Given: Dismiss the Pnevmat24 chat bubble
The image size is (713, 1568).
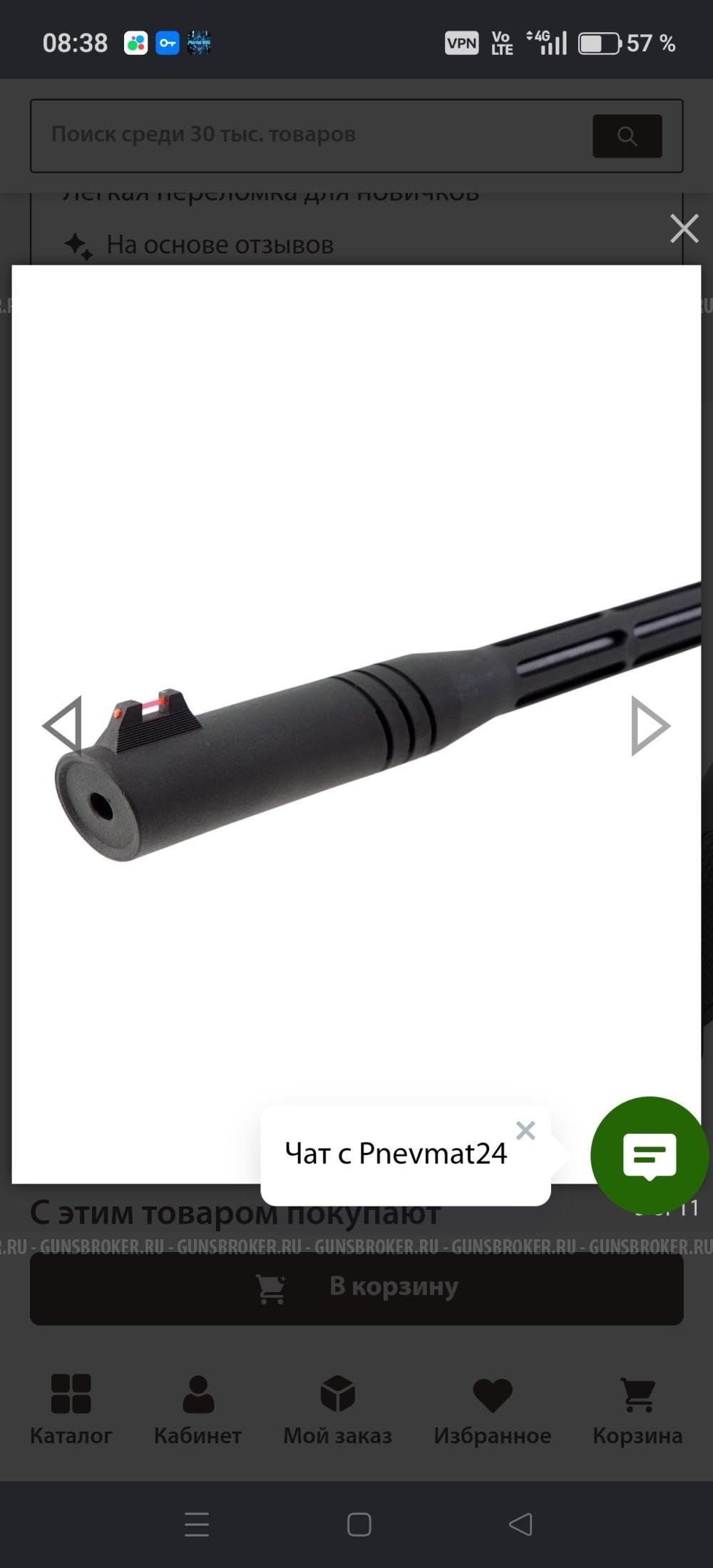Looking at the screenshot, I should [525, 1130].
